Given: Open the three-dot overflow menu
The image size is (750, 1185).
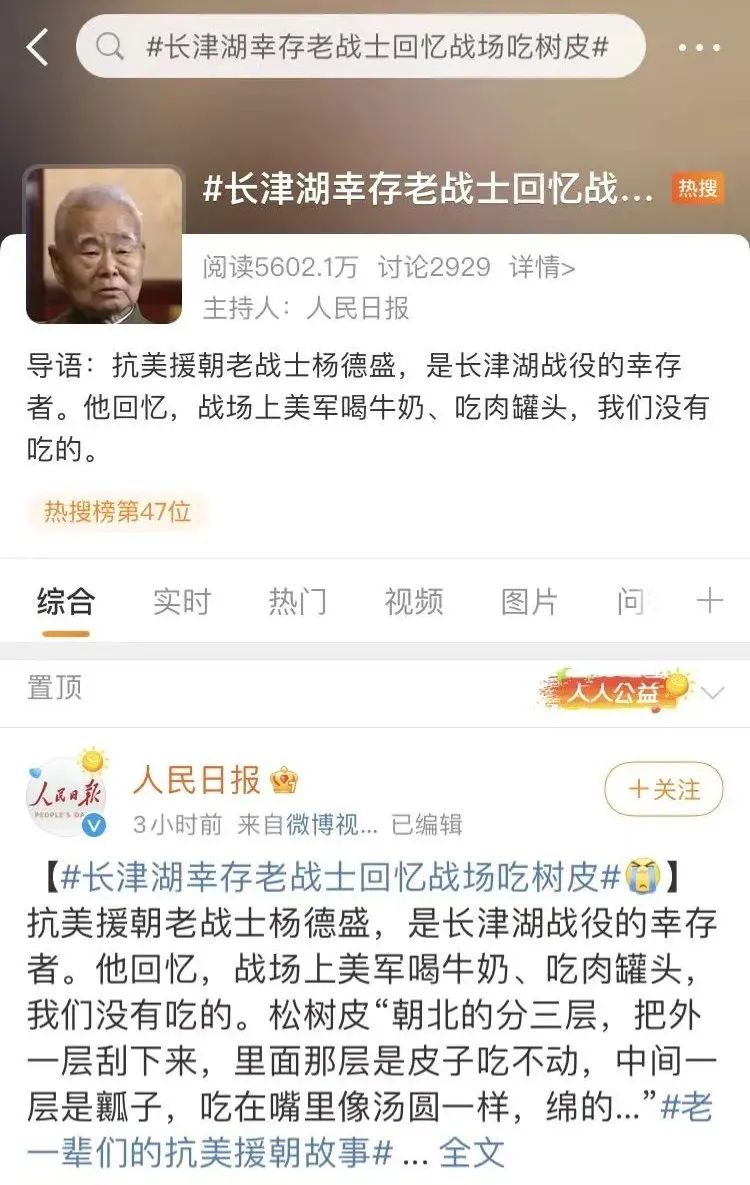Looking at the screenshot, I should point(699,48).
